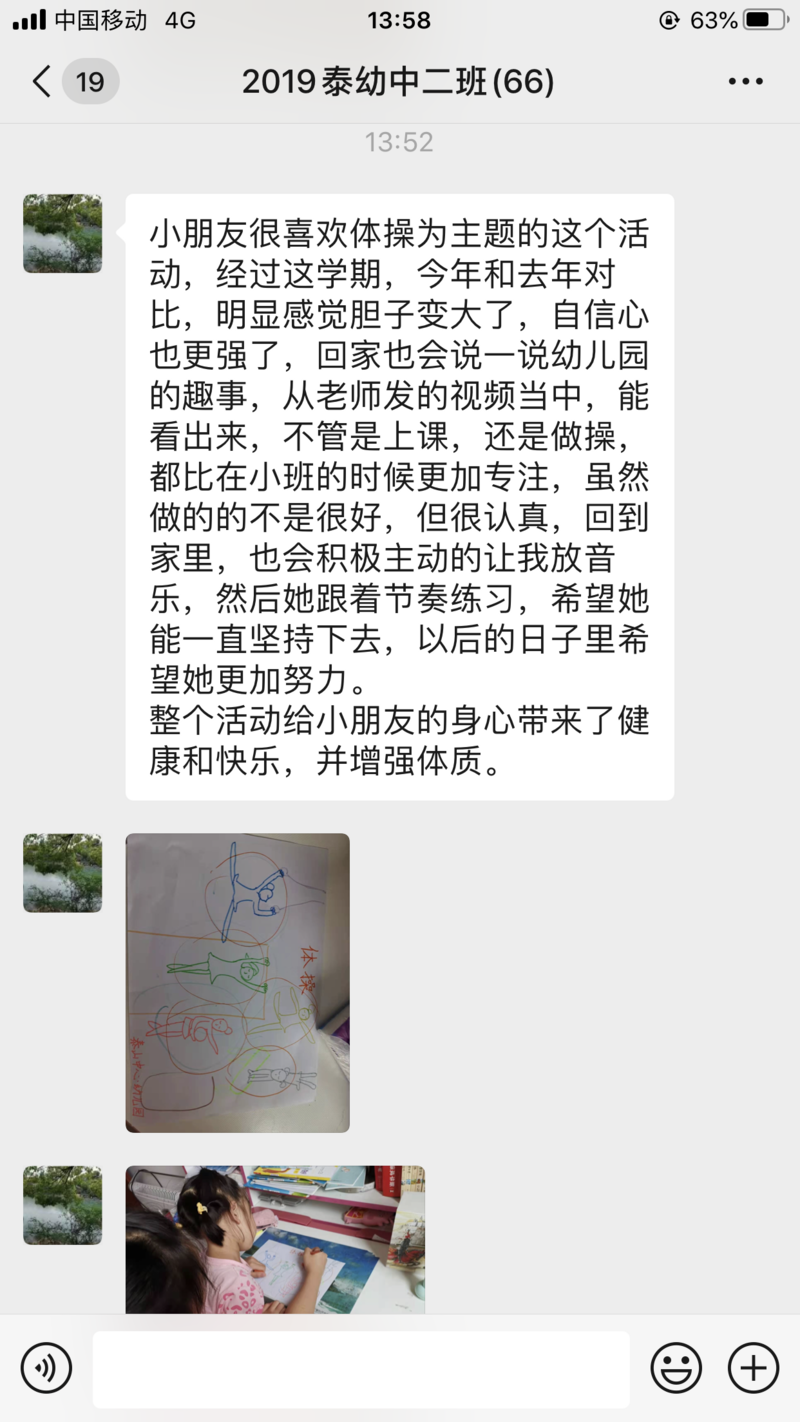Open the emoji sticker panel
Viewport: 800px width, 1422px height.
[x=676, y=1368]
